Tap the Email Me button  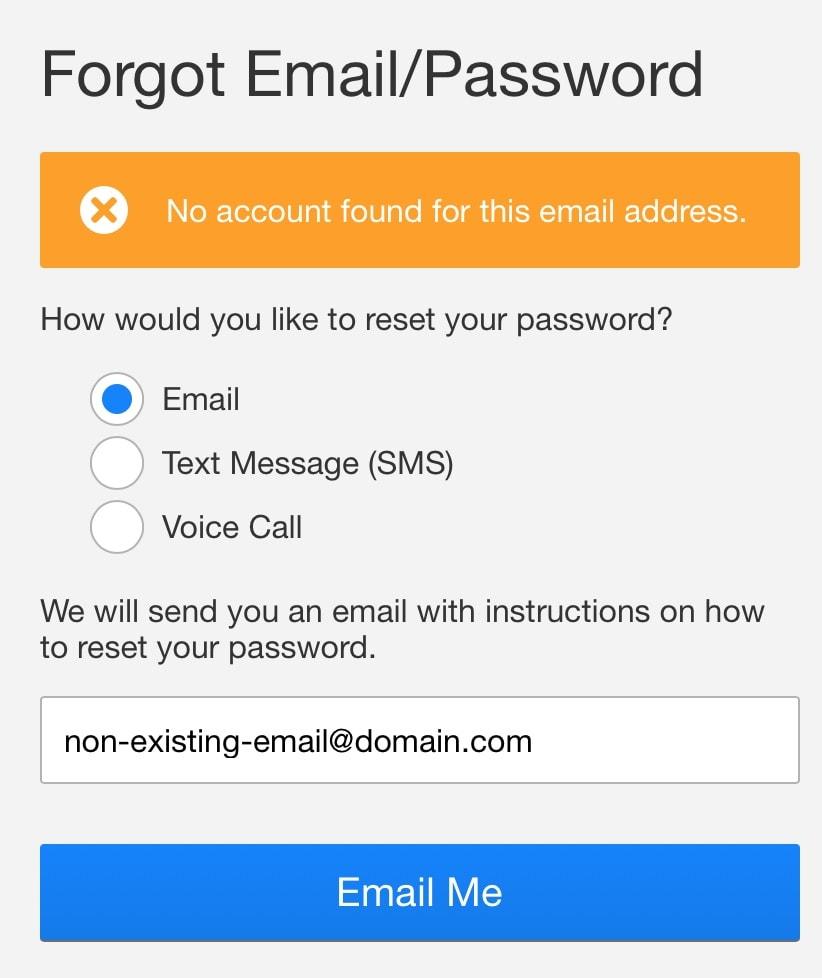(419, 892)
